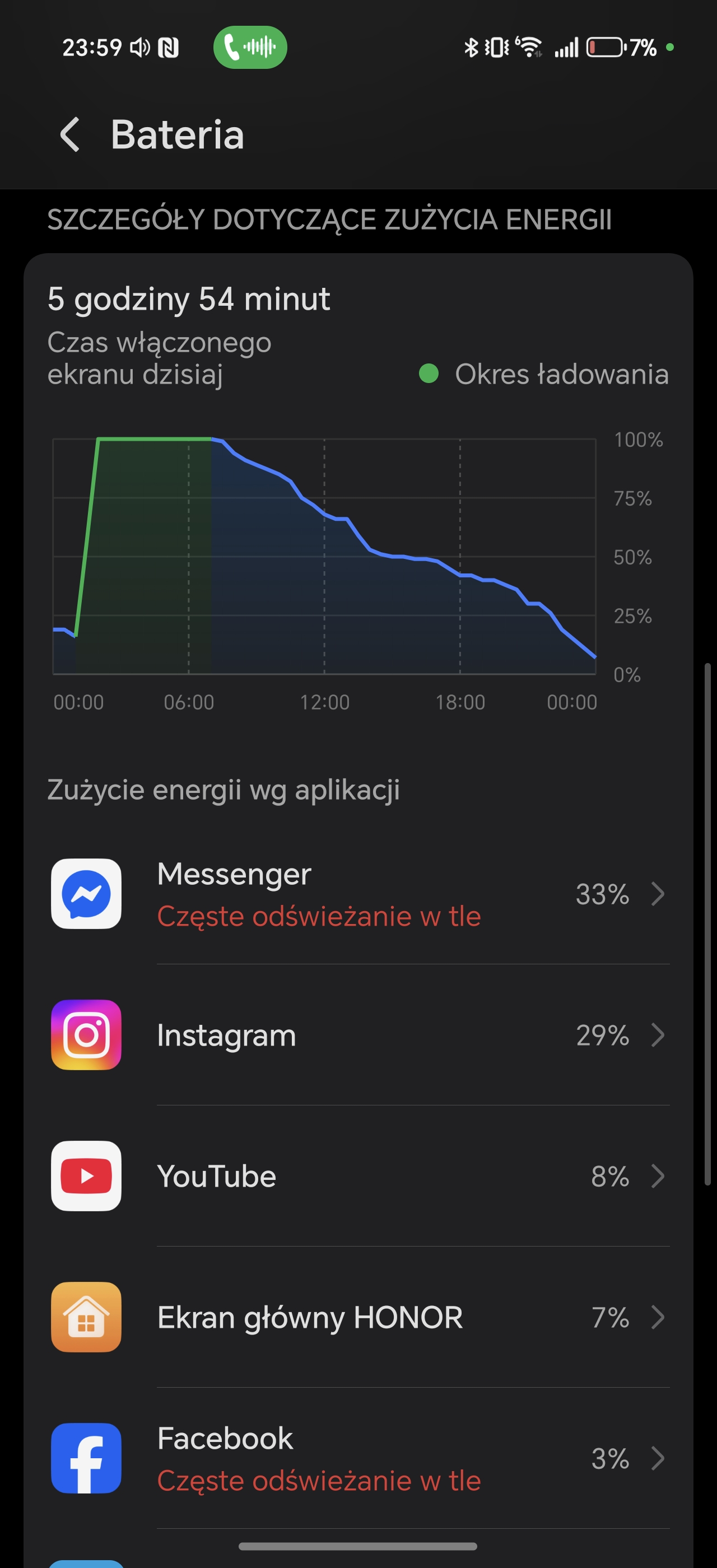View Facebook battery usage details

tap(358, 1458)
